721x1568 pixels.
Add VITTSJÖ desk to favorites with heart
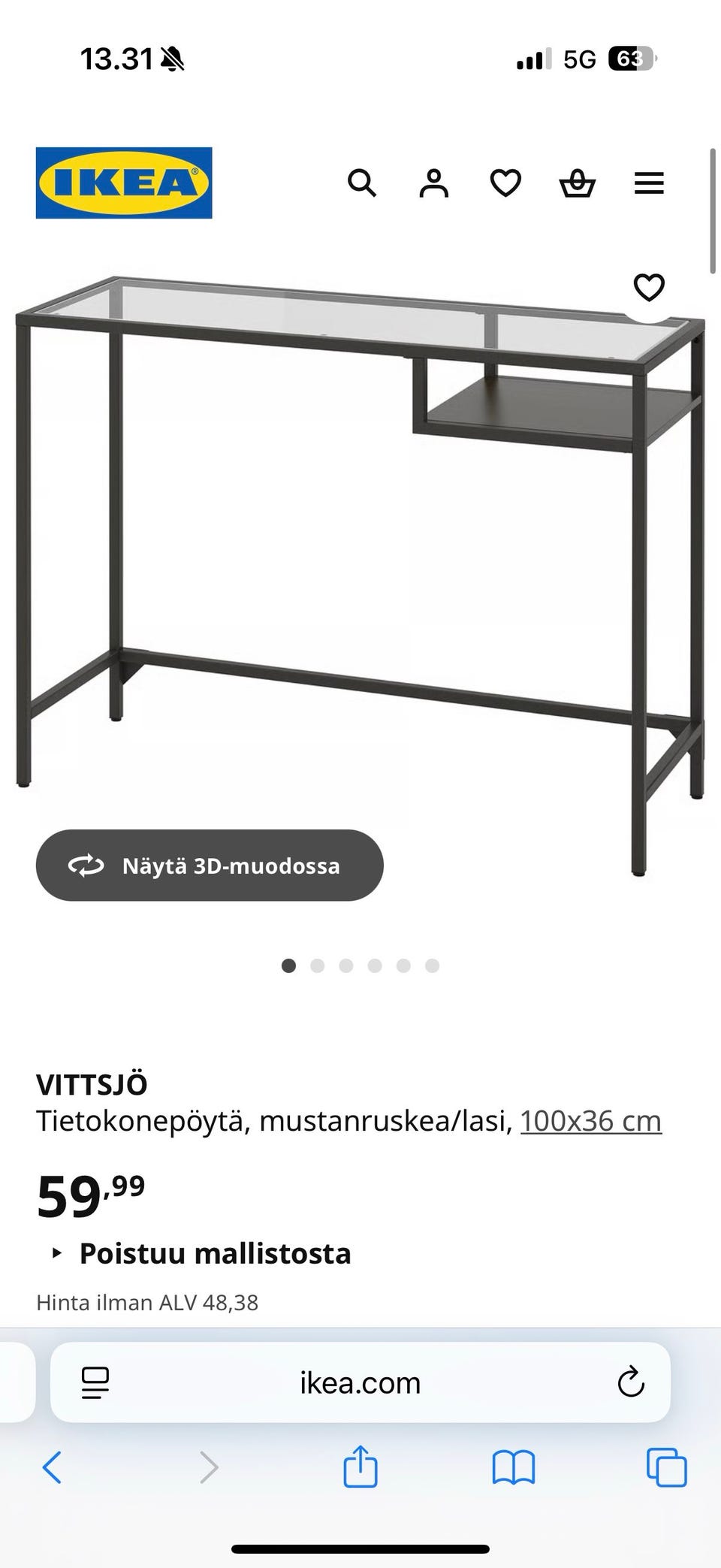(647, 286)
